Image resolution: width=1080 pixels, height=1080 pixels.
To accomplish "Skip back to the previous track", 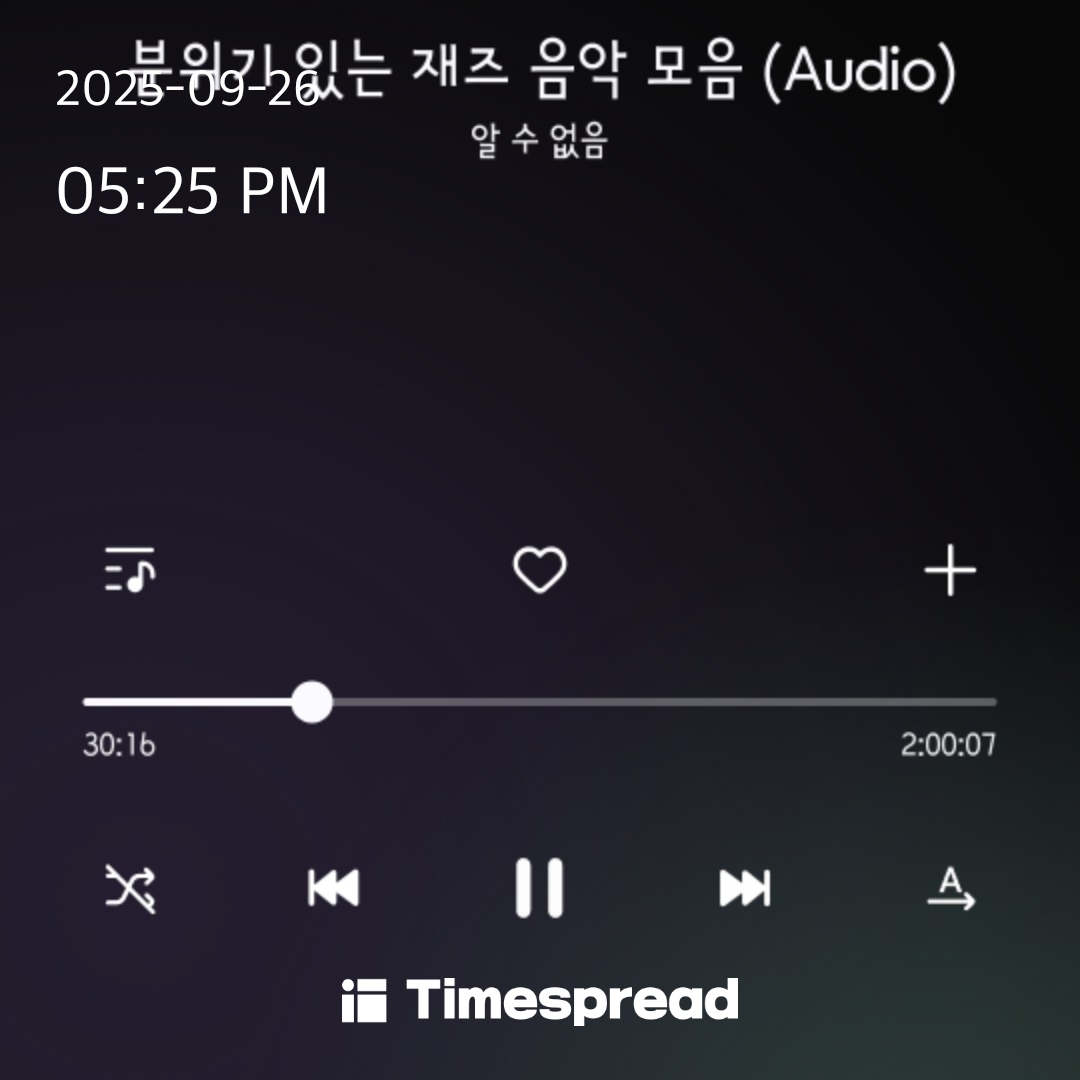I will pyautogui.click(x=334, y=888).
